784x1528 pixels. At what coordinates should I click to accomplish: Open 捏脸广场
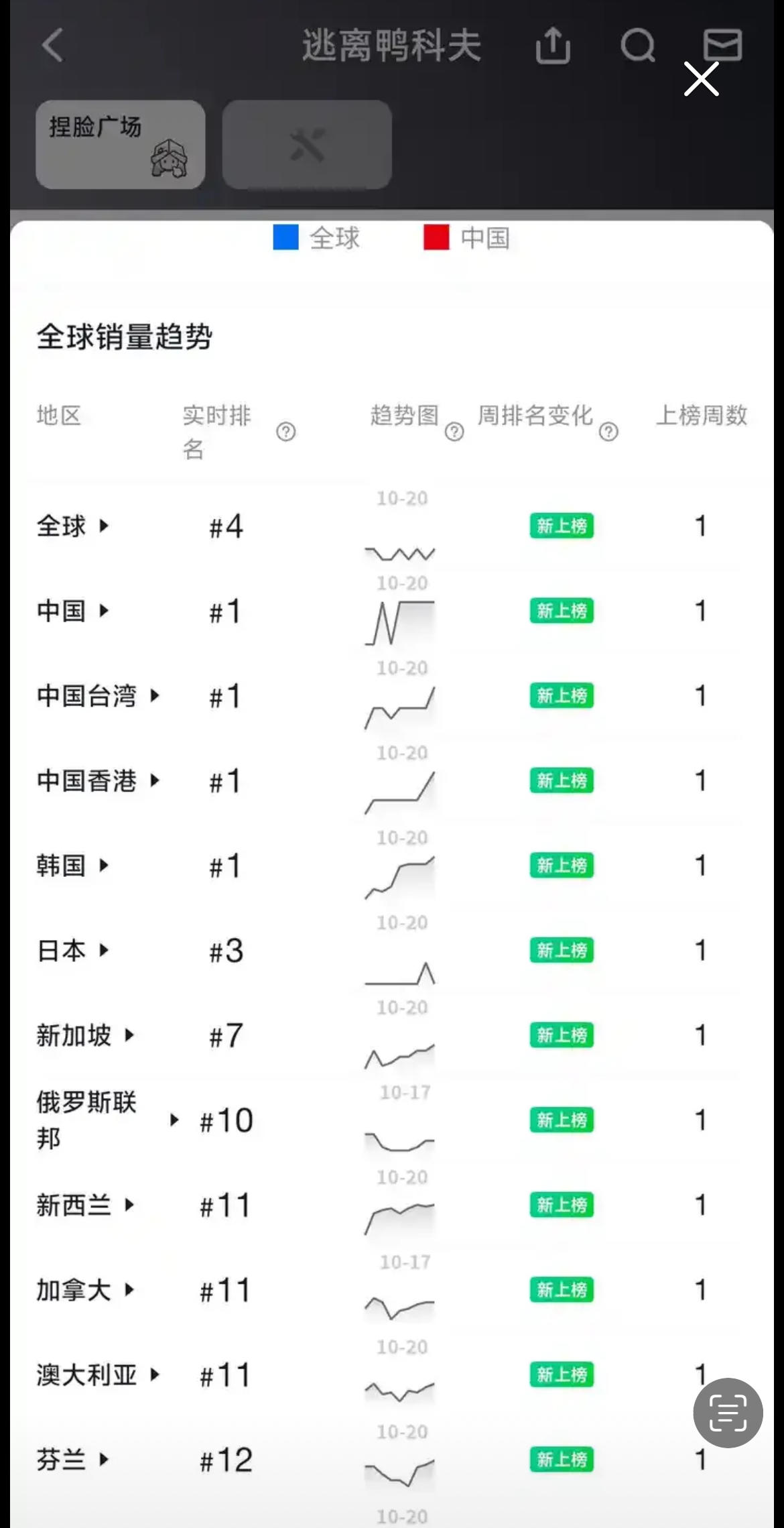[121, 144]
